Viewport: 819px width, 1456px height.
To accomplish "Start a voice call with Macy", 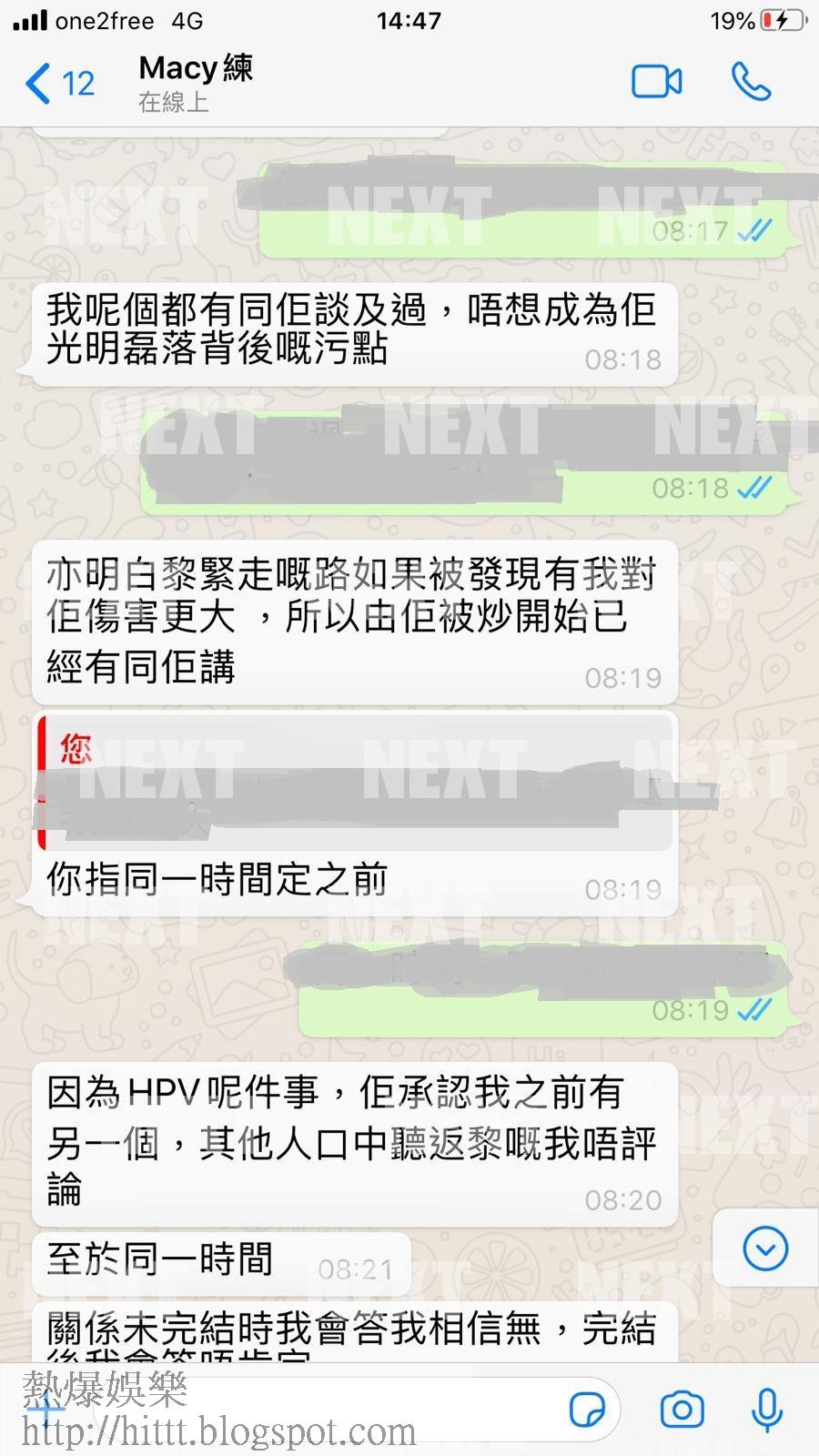I will [x=751, y=82].
